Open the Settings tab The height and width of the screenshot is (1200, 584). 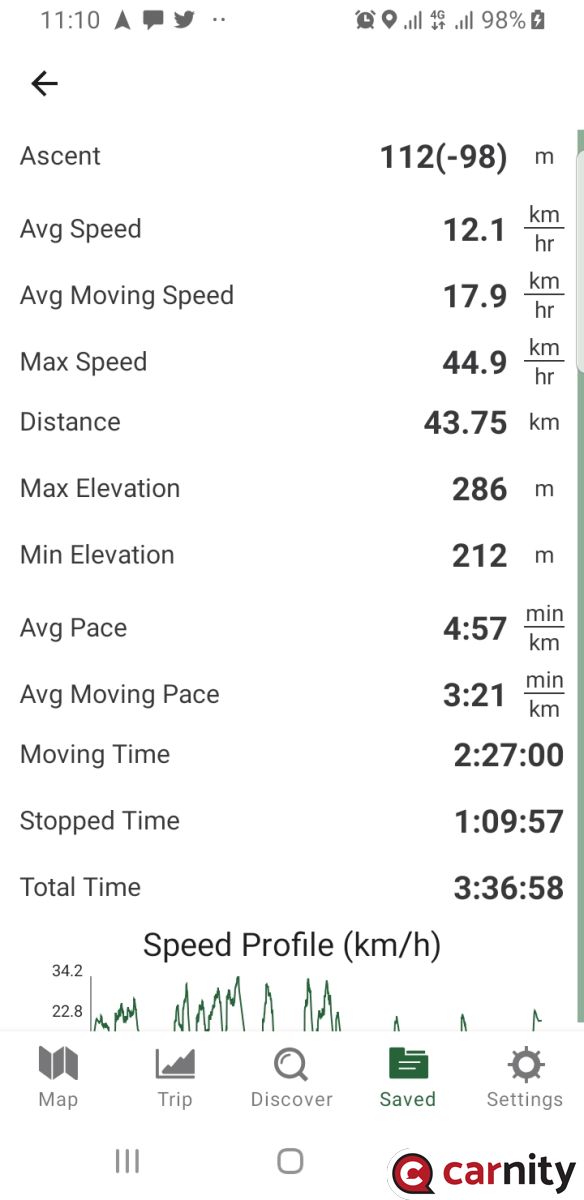[525, 1077]
